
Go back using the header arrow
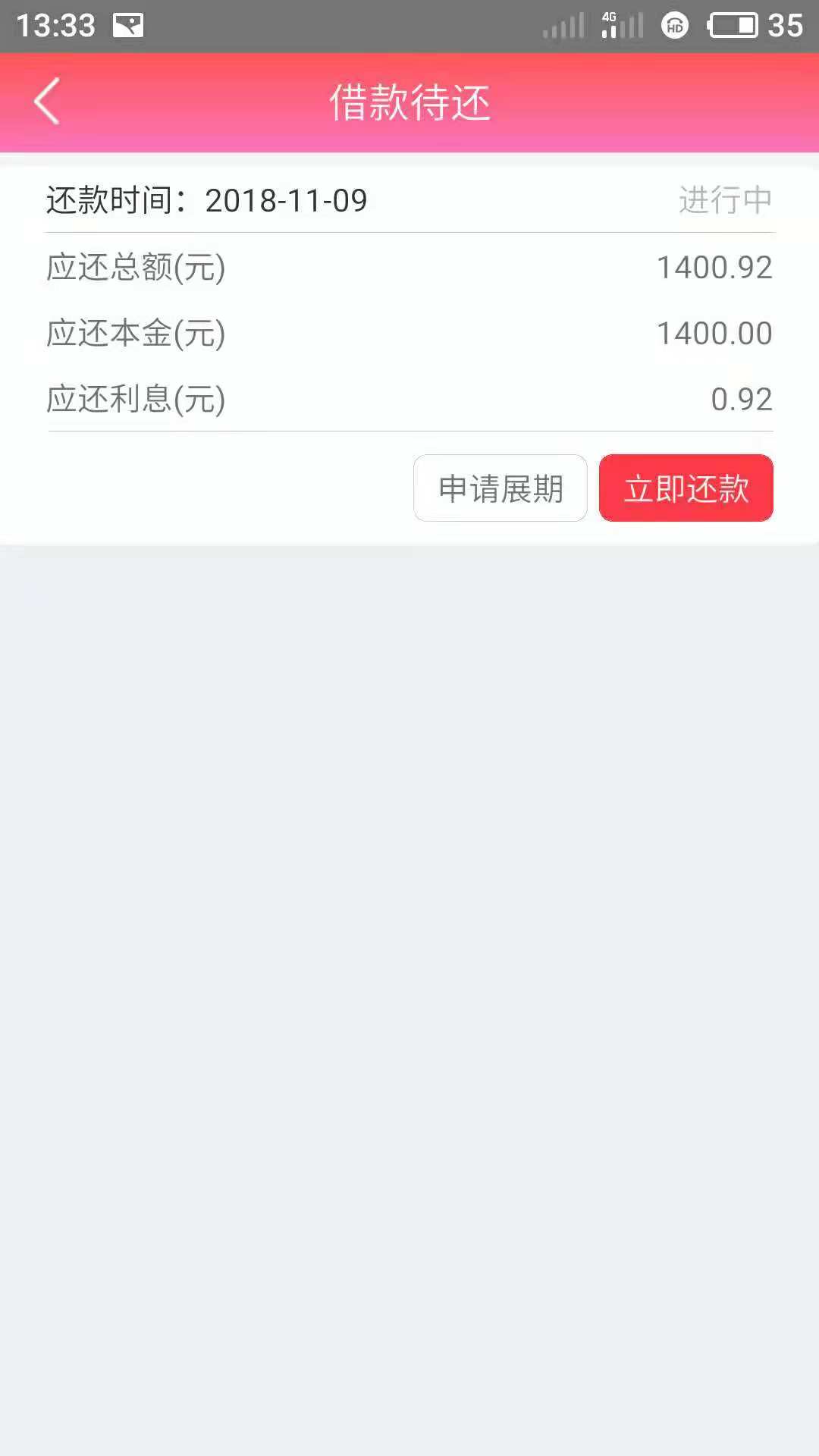coord(47,102)
